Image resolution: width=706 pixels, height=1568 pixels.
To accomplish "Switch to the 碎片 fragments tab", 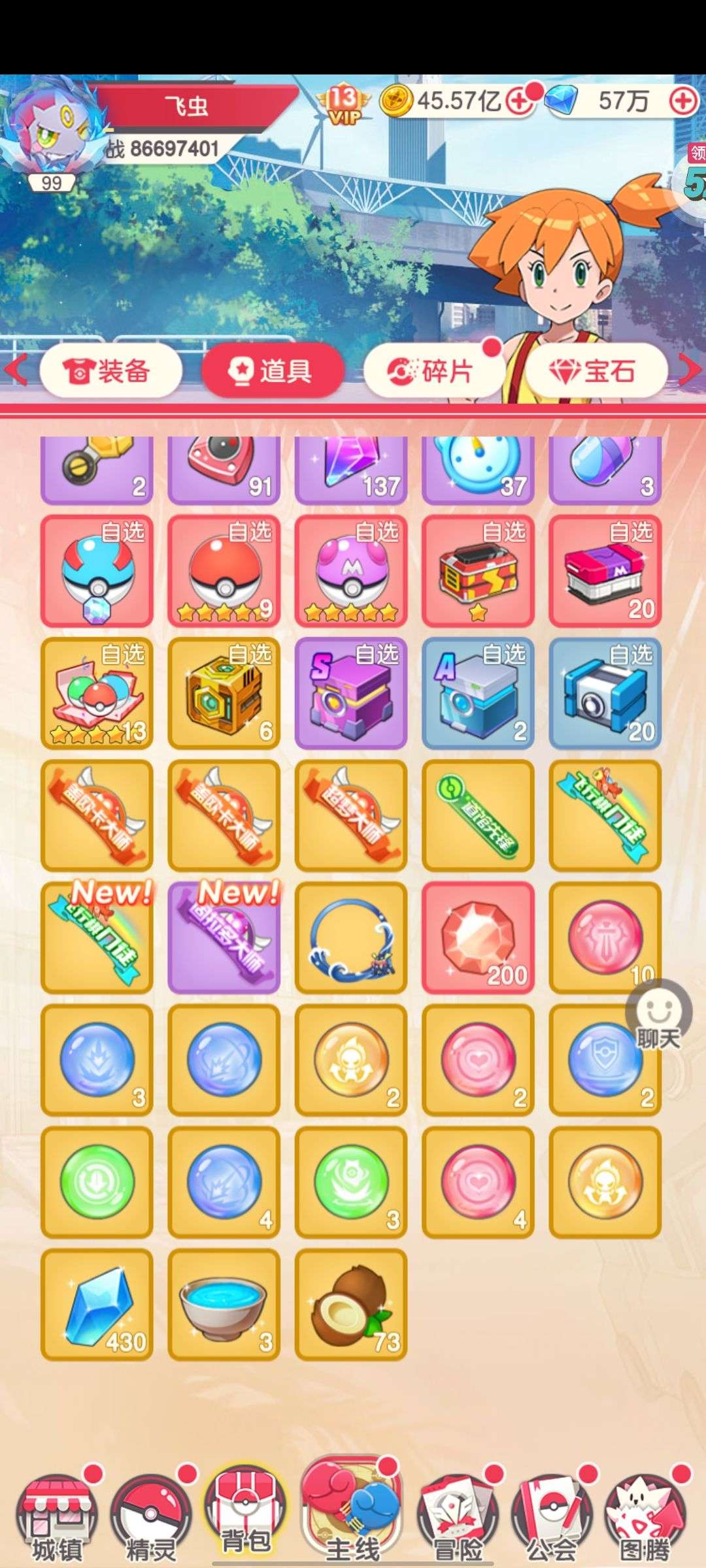I will coord(433,371).
